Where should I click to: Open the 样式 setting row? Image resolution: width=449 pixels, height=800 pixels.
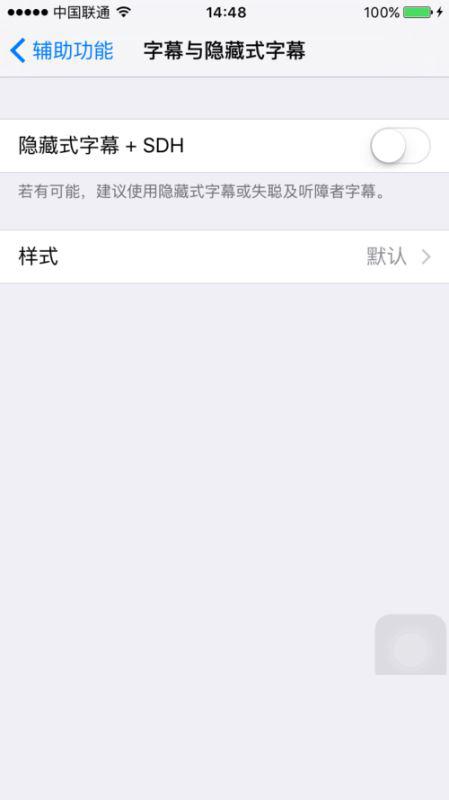click(x=224, y=257)
